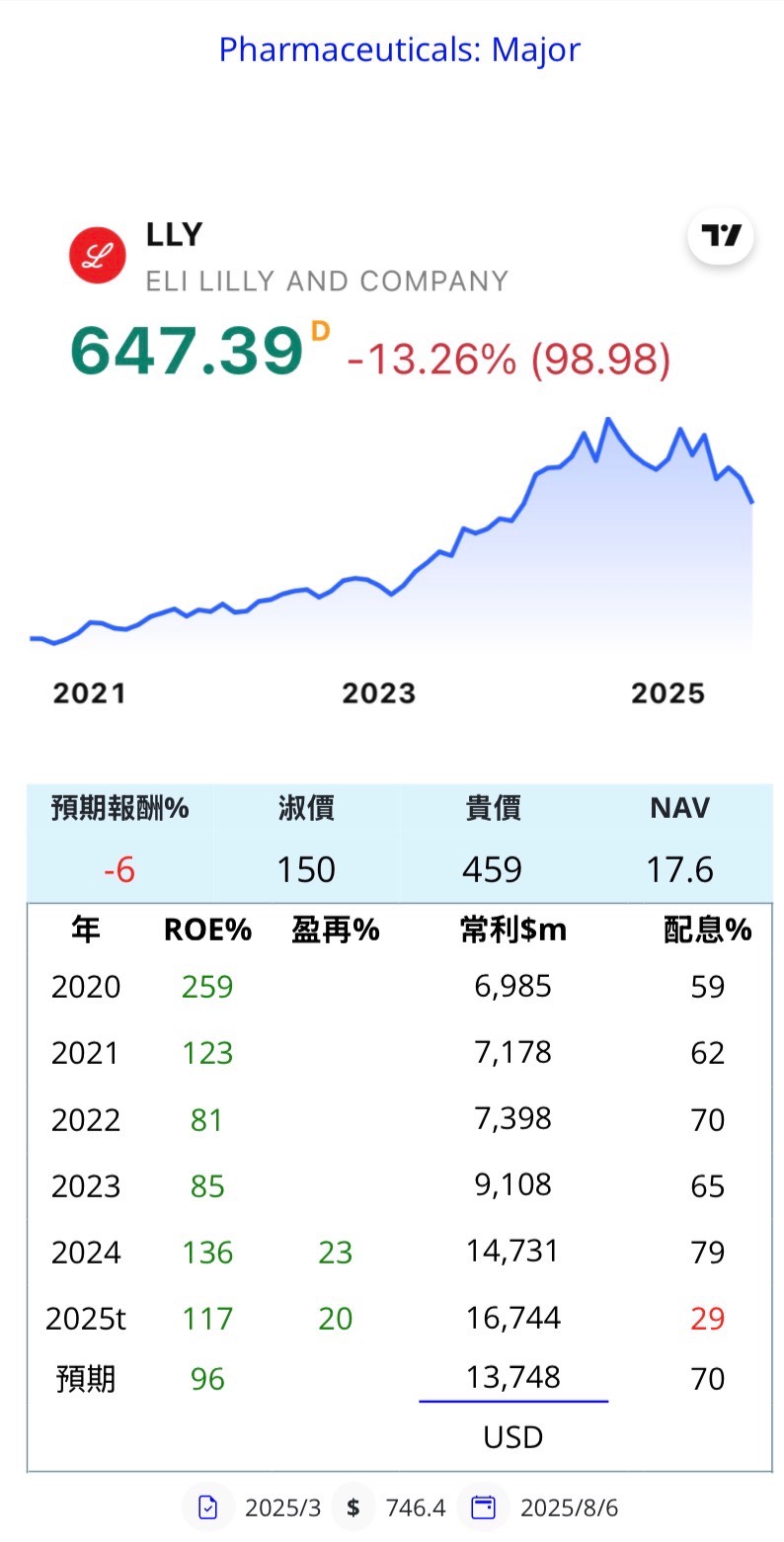Image resolution: width=784 pixels, height=1542 pixels.
Task: Tap the TradingView logo icon
Action: (721, 236)
